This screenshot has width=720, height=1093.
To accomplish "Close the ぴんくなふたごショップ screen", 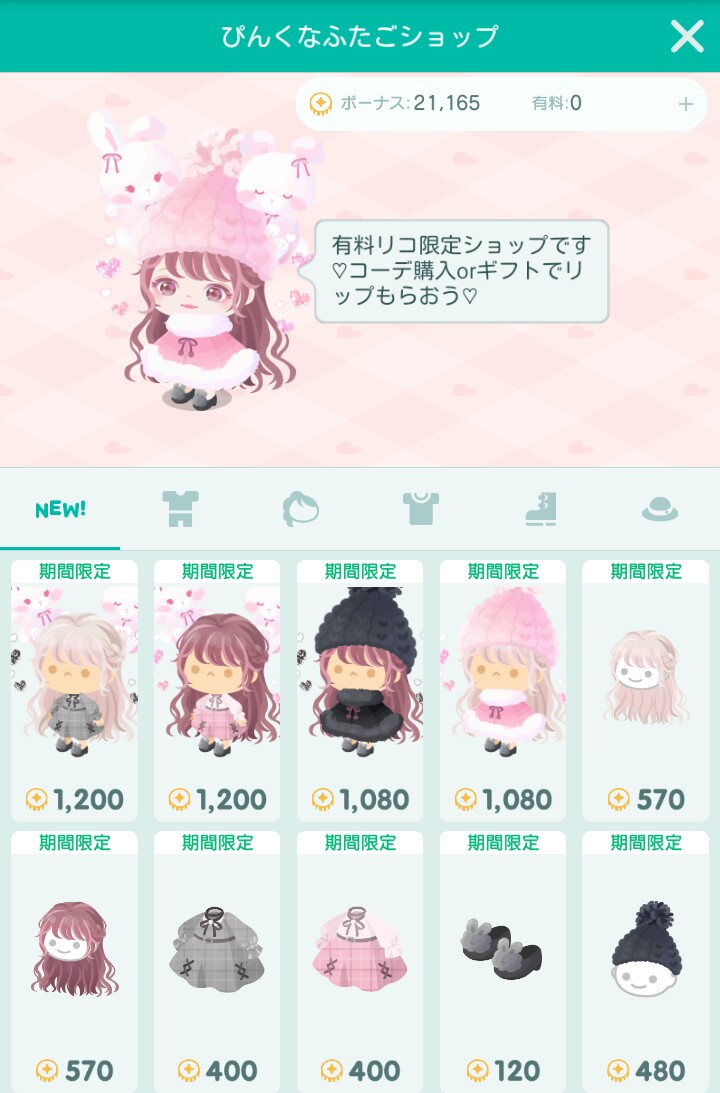I will [687, 37].
